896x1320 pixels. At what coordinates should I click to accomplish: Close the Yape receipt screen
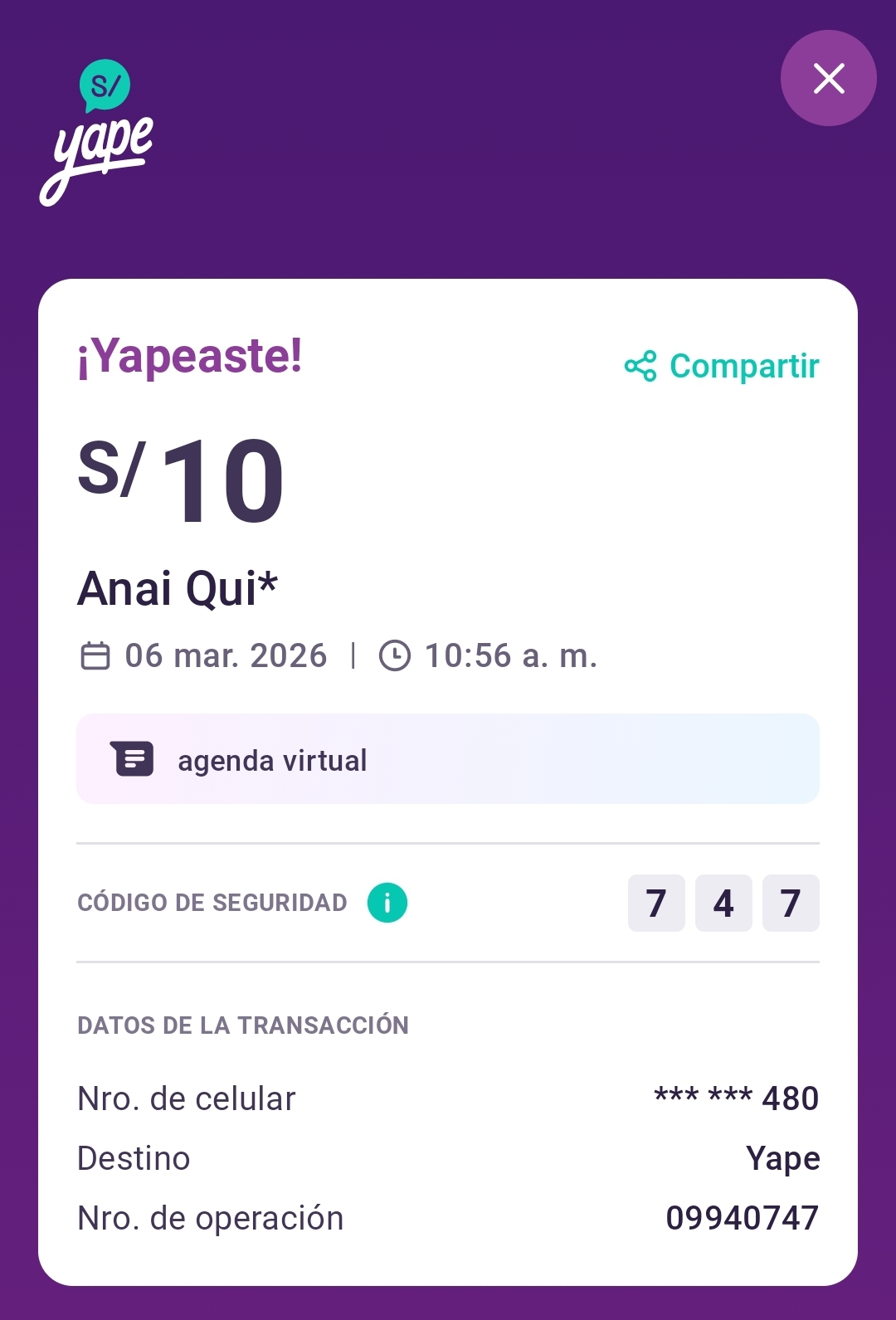pyautogui.click(x=828, y=79)
